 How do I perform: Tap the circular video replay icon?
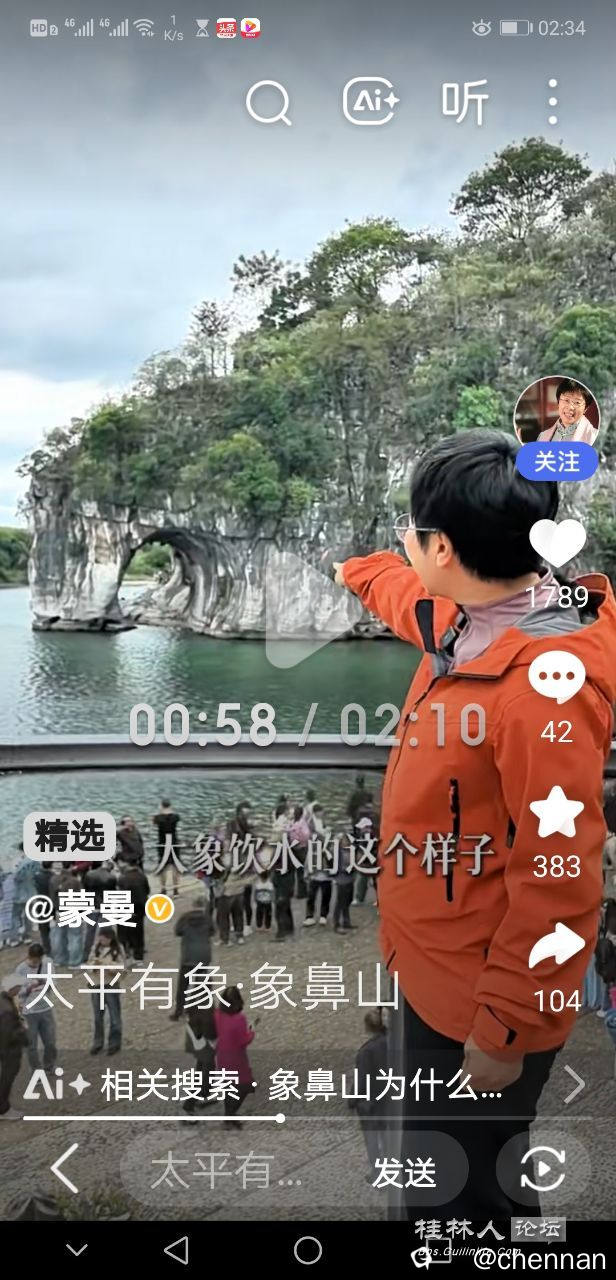[543, 1170]
